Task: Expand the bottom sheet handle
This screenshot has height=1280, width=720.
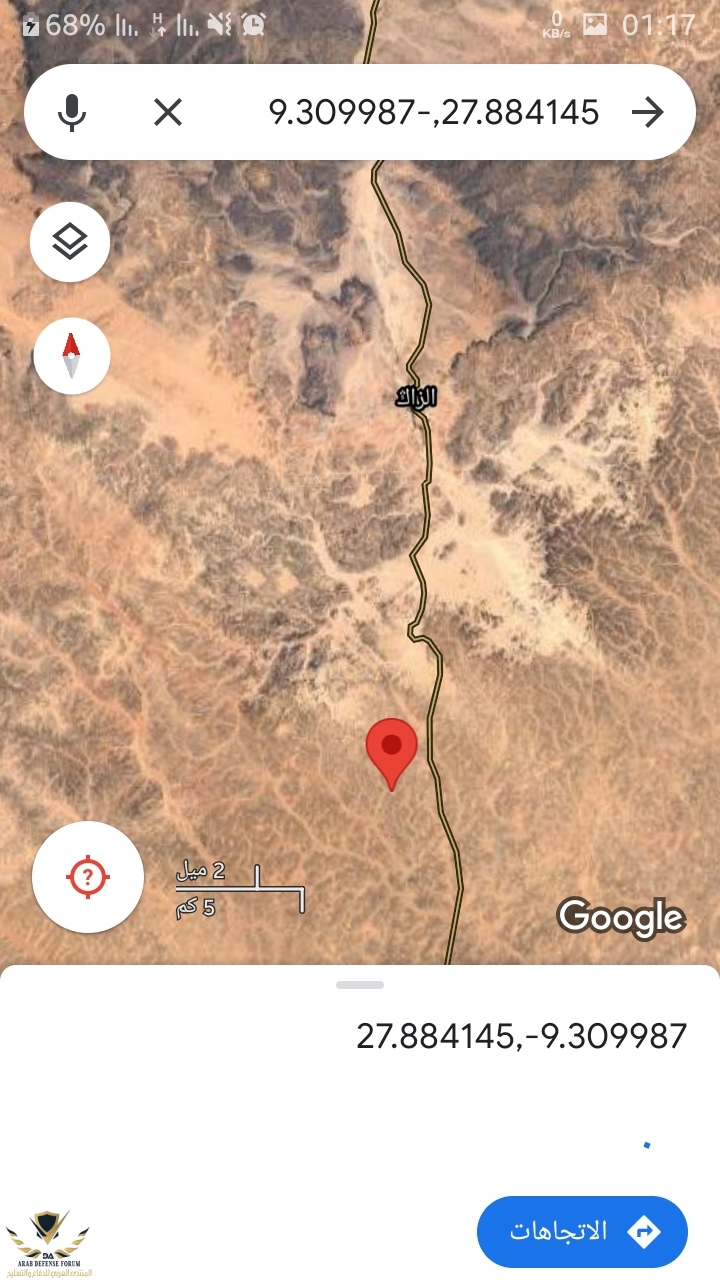Action: pos(360,985)
